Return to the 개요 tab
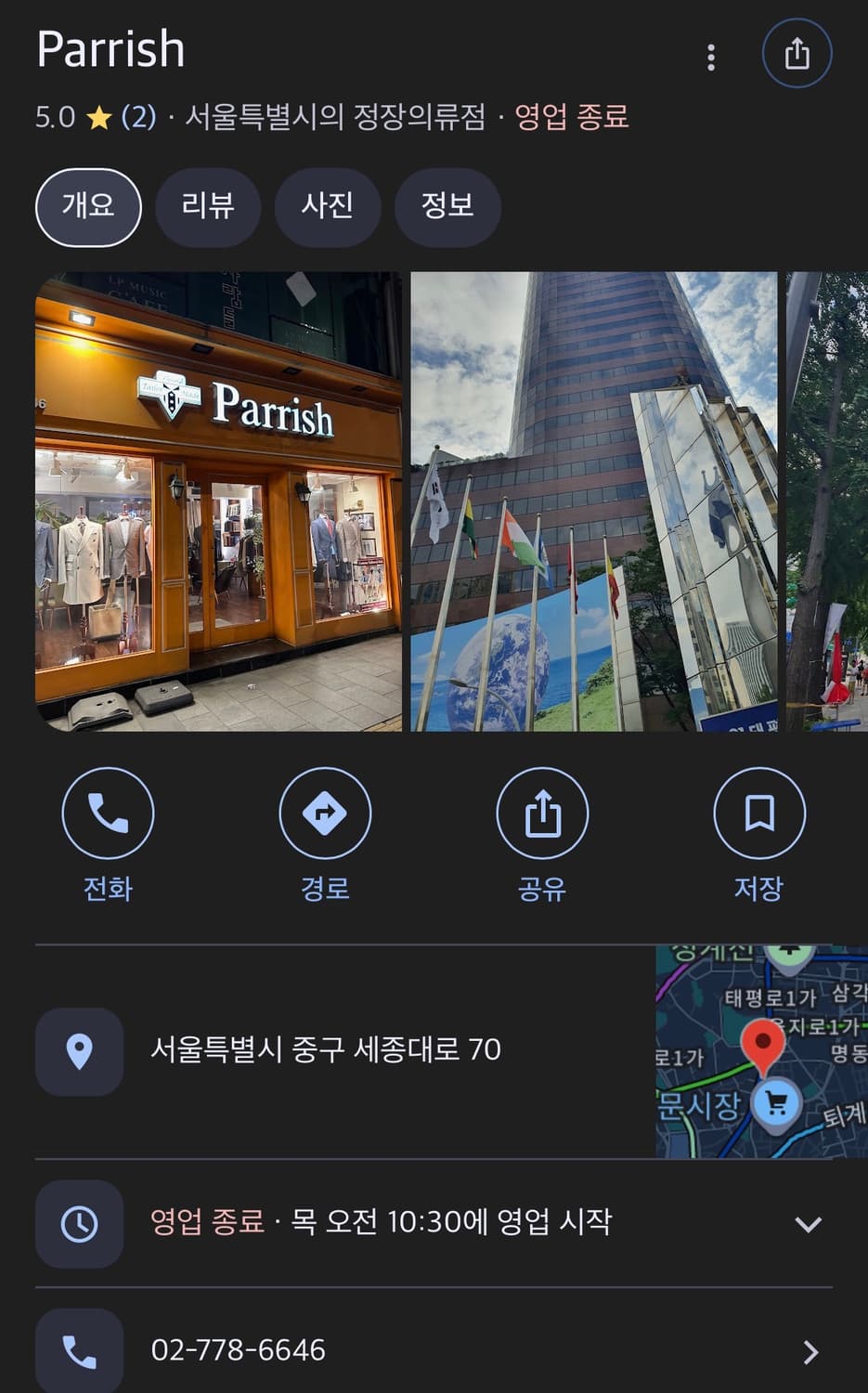Image resolution: width=868 pixels, height=1393 pixels. [x=87, y=208]
